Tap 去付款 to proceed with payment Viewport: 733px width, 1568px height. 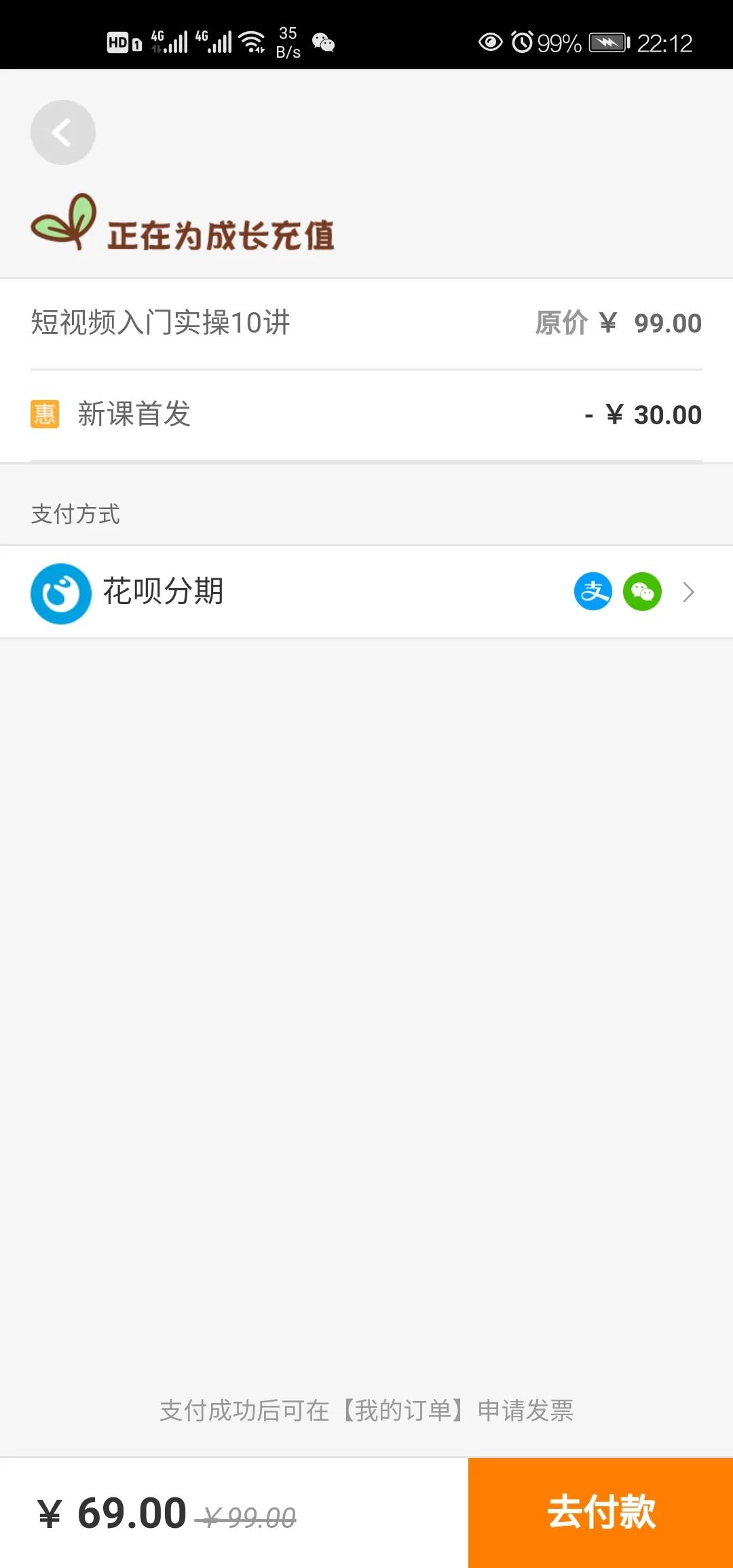601,1512
